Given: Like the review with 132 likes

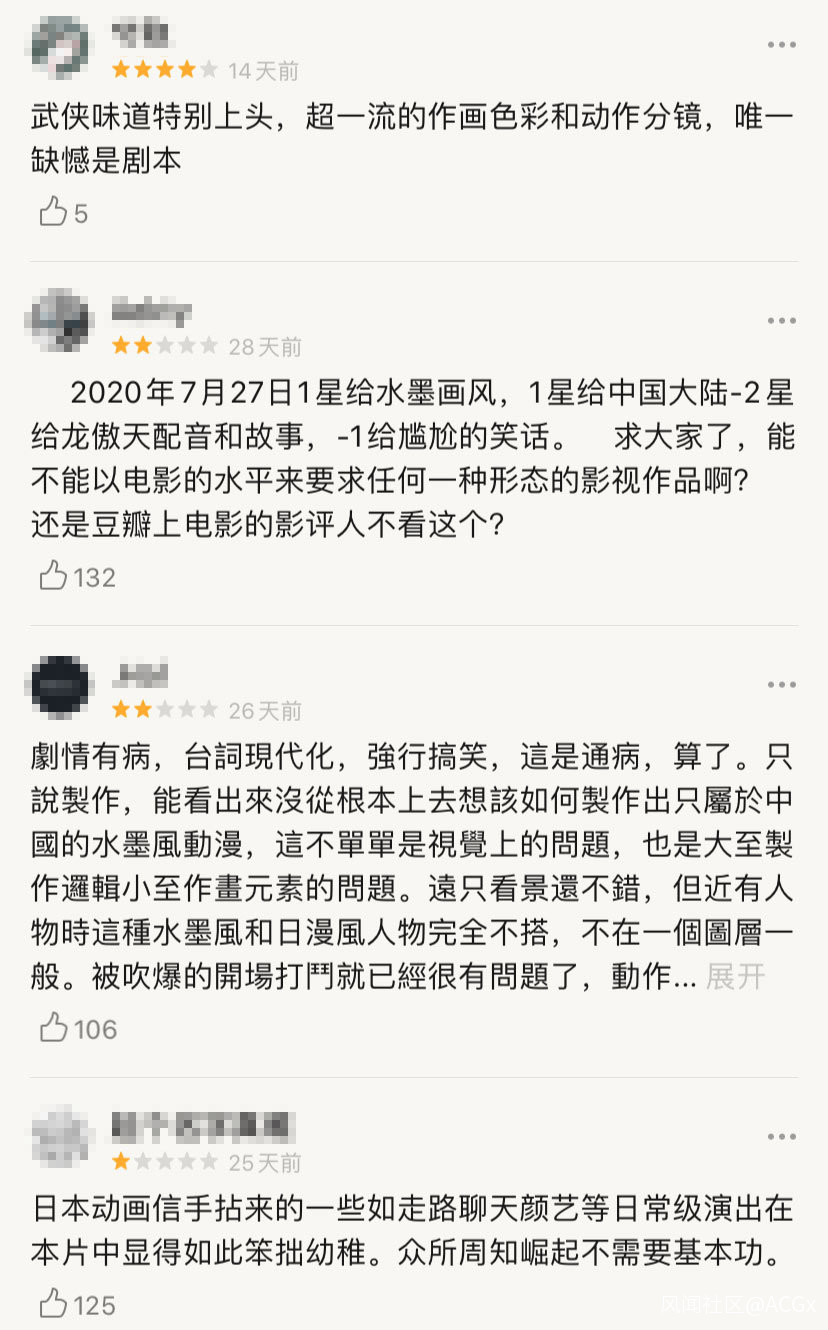Looking at the screenshot, I should [52, 576].
